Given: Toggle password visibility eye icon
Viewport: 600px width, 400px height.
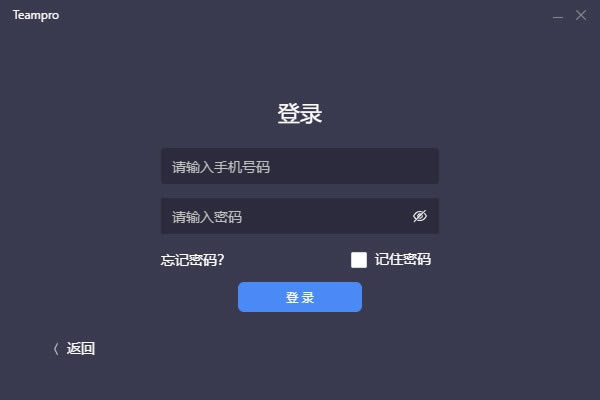Looking at the screenshot, I should [420, 216].
